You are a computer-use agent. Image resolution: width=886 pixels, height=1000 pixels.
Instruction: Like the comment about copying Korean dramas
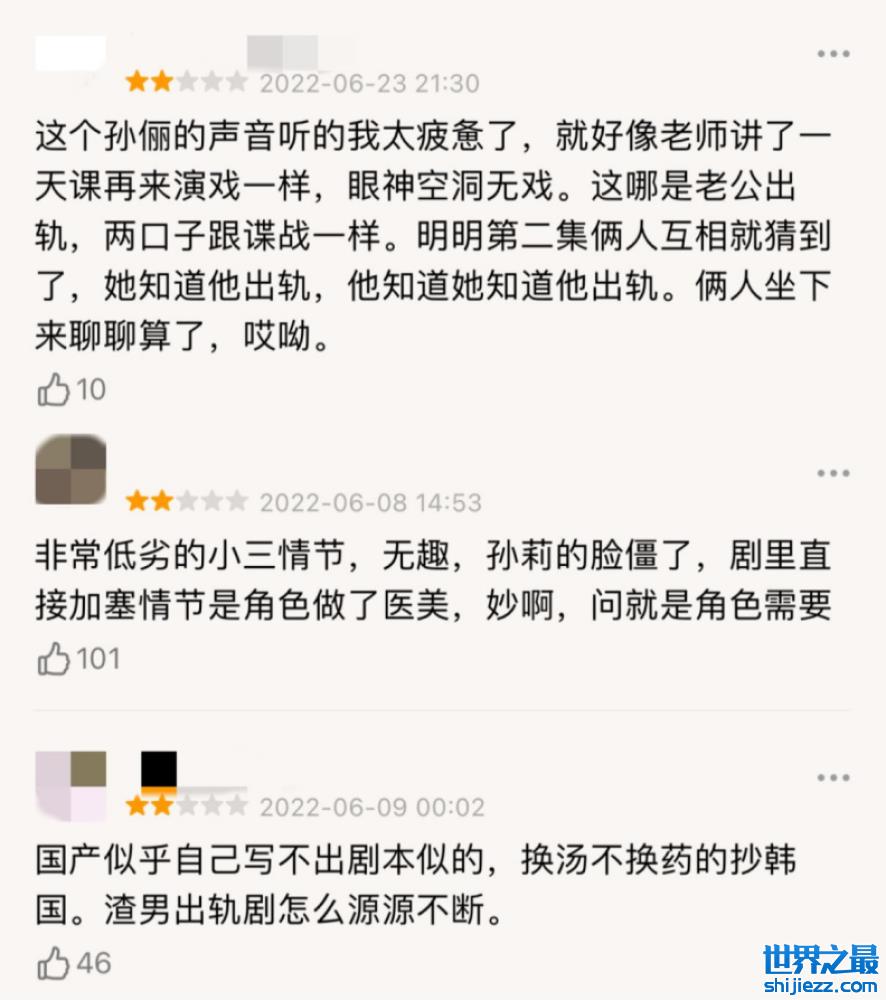[54, 964]
